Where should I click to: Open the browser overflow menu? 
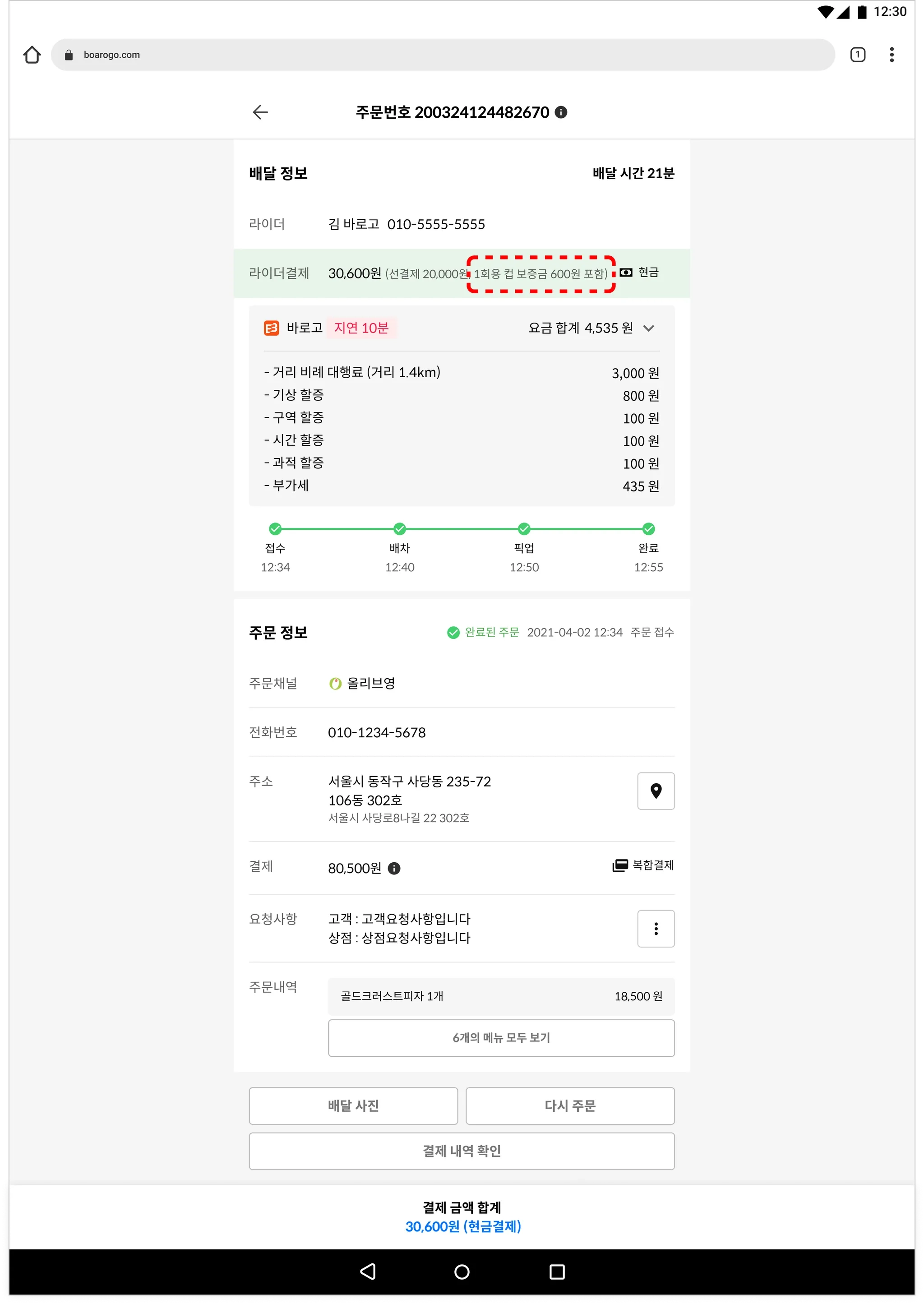coord(892,55)
